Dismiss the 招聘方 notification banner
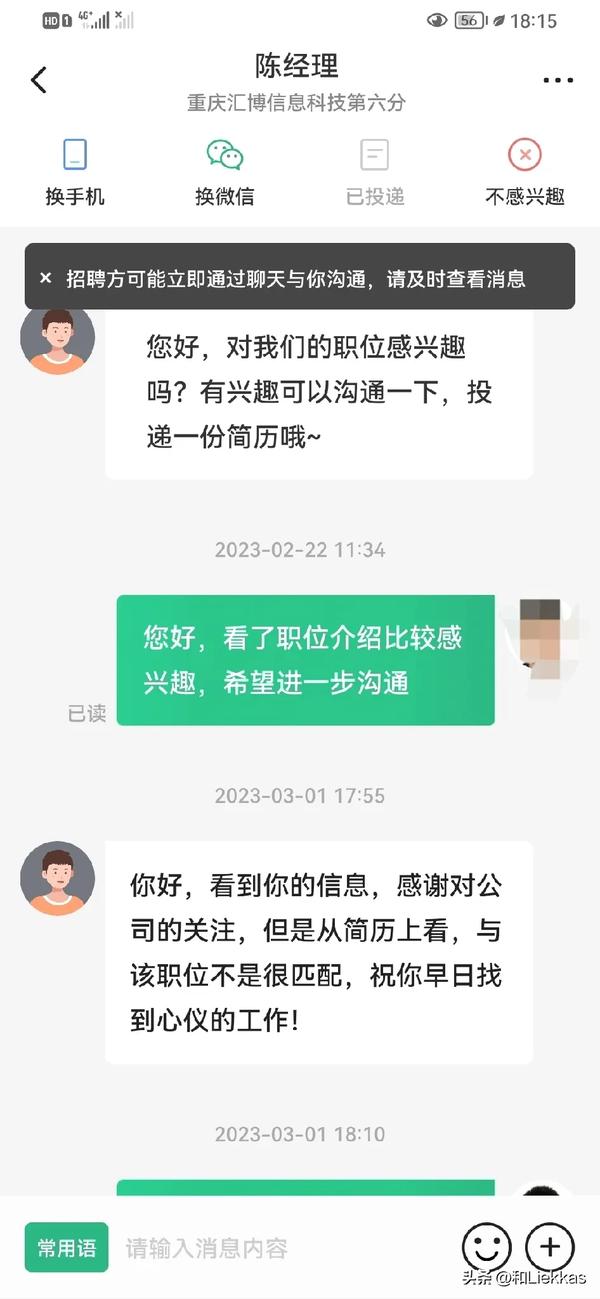 (x=45, y=278)
